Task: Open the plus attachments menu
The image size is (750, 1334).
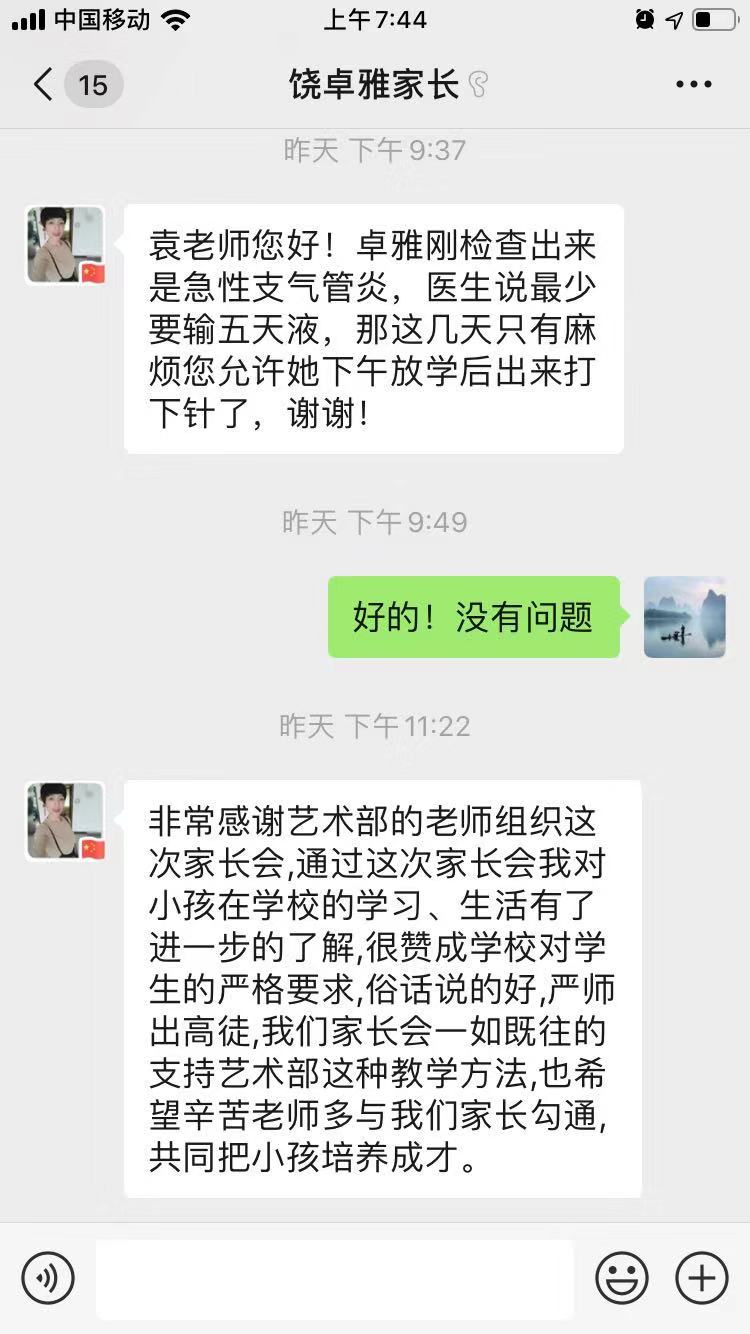Action: (x=701, y=1277)
